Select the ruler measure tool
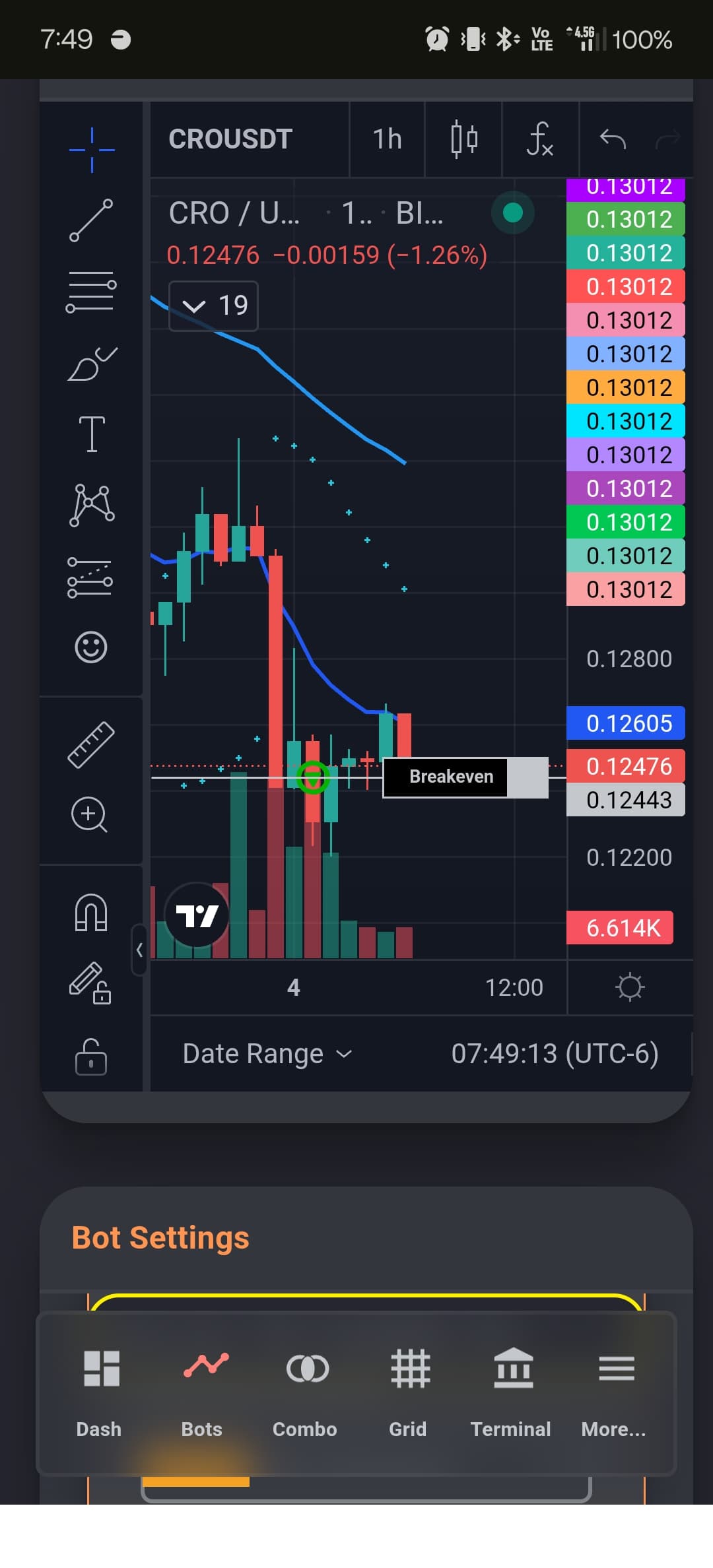This screenshot has height=1568, width=713. click(x=91, y=745)
